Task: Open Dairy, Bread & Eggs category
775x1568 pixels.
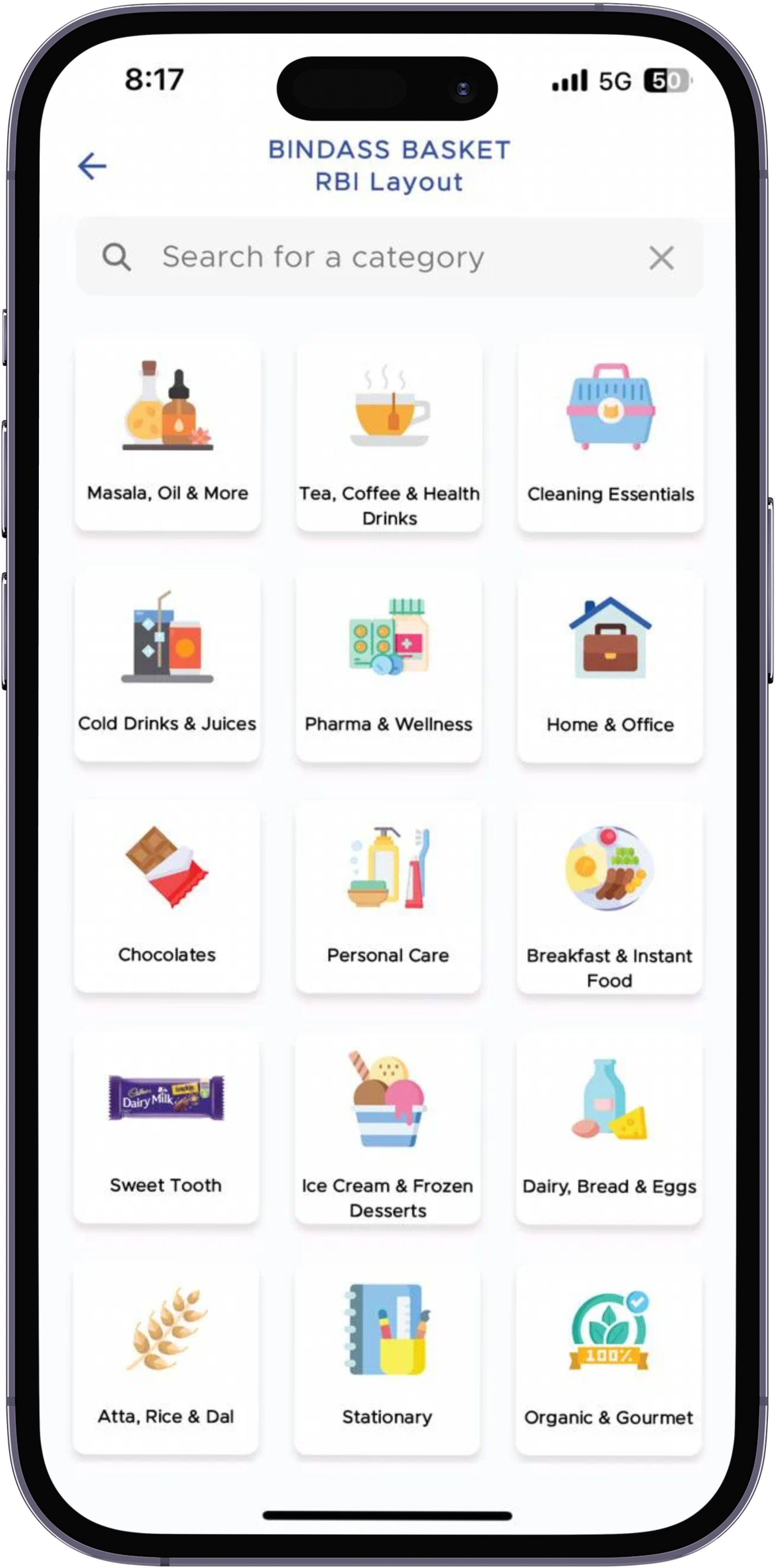Action: click(609, 1127)
